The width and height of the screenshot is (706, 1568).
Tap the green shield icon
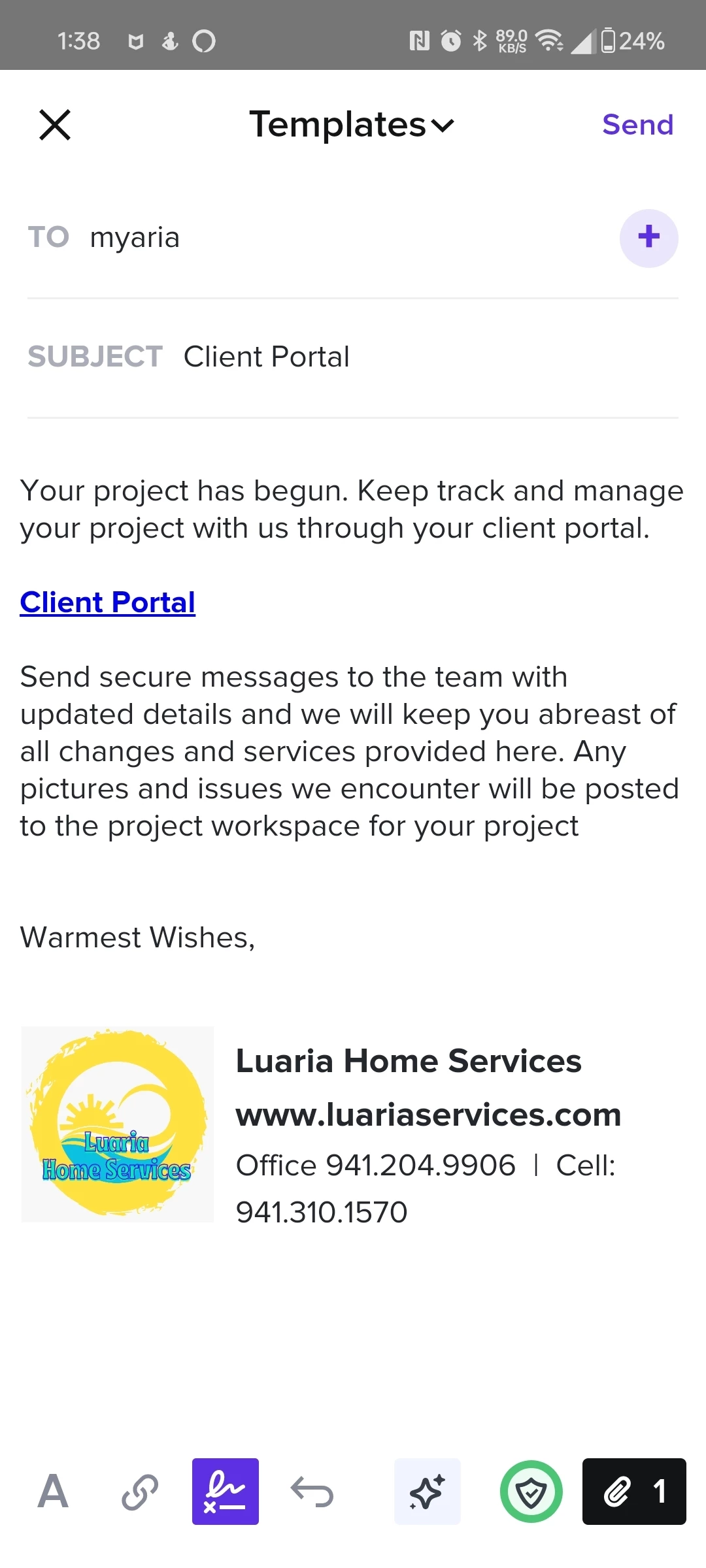coord(531,1492)
